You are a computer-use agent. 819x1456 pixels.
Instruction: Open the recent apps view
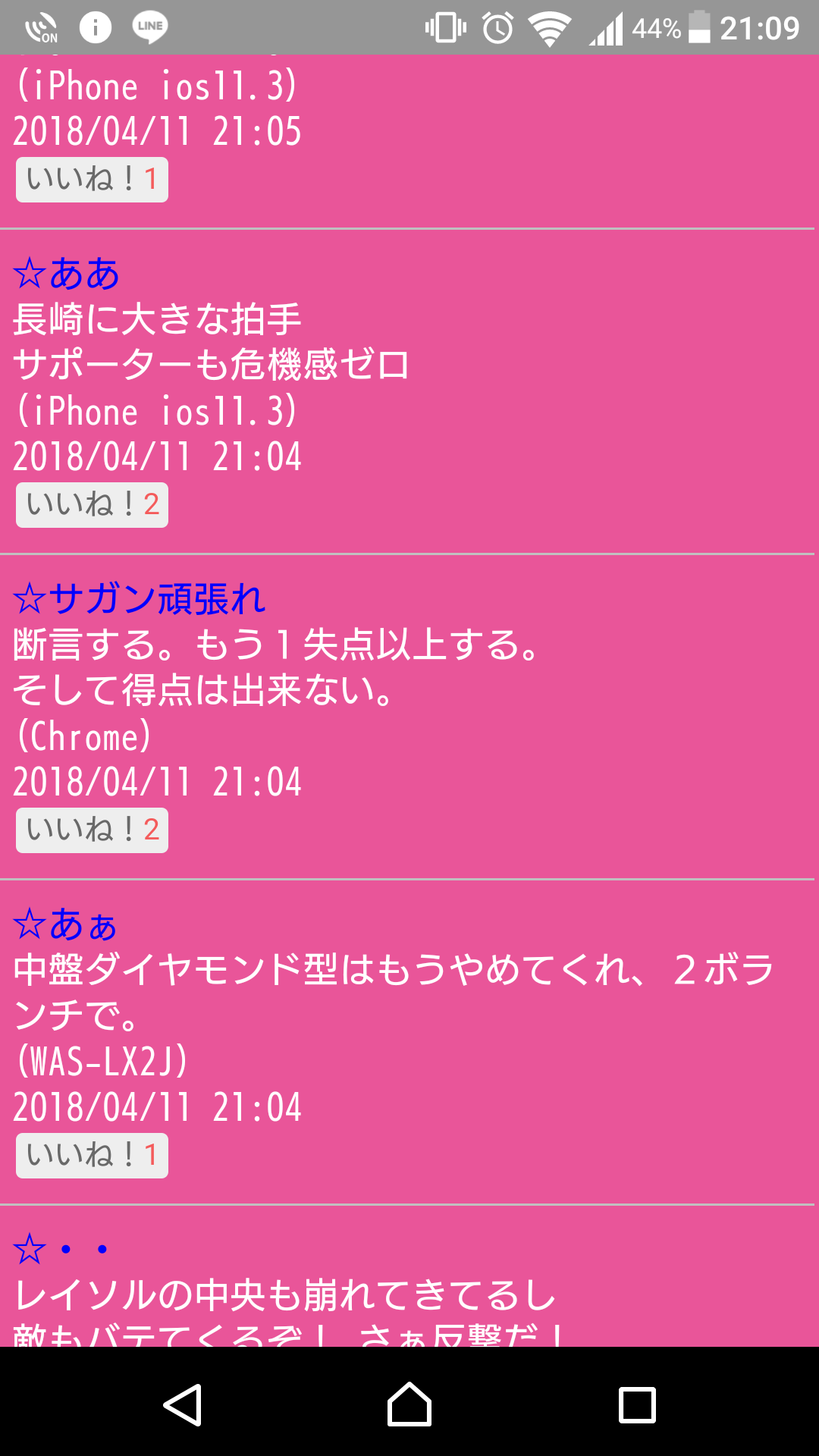coord(637,1405)
